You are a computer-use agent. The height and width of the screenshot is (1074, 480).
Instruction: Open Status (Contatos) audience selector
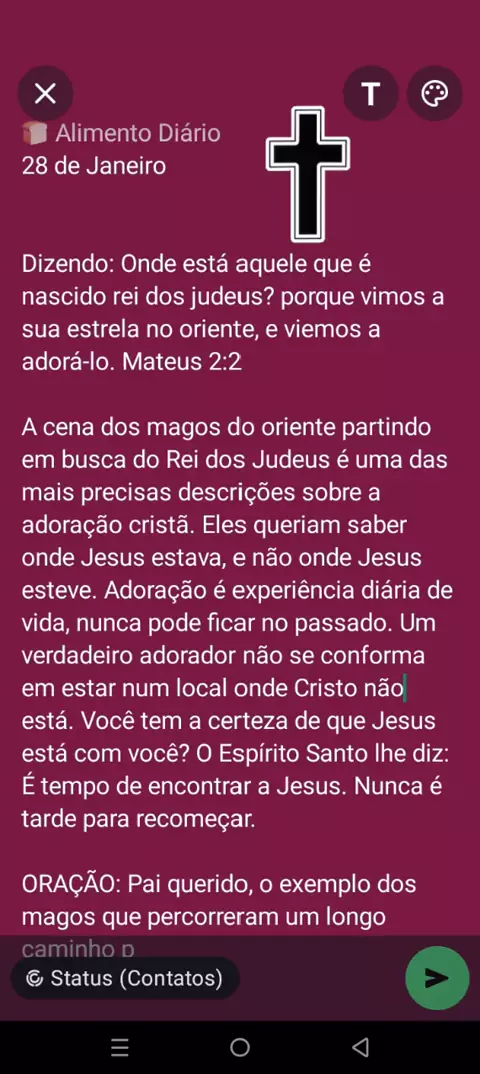point(125,978)
